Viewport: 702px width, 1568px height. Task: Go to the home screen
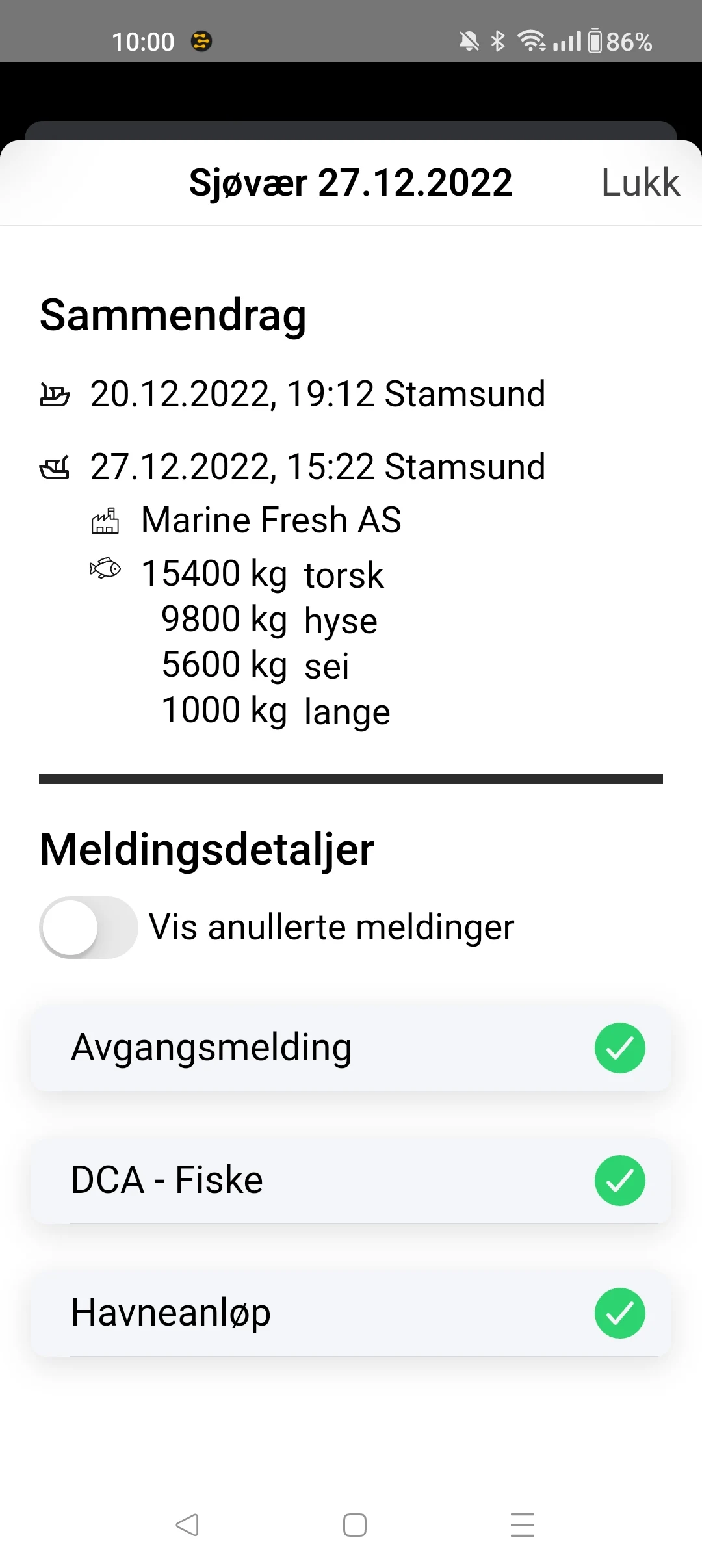coord(355,1525)
